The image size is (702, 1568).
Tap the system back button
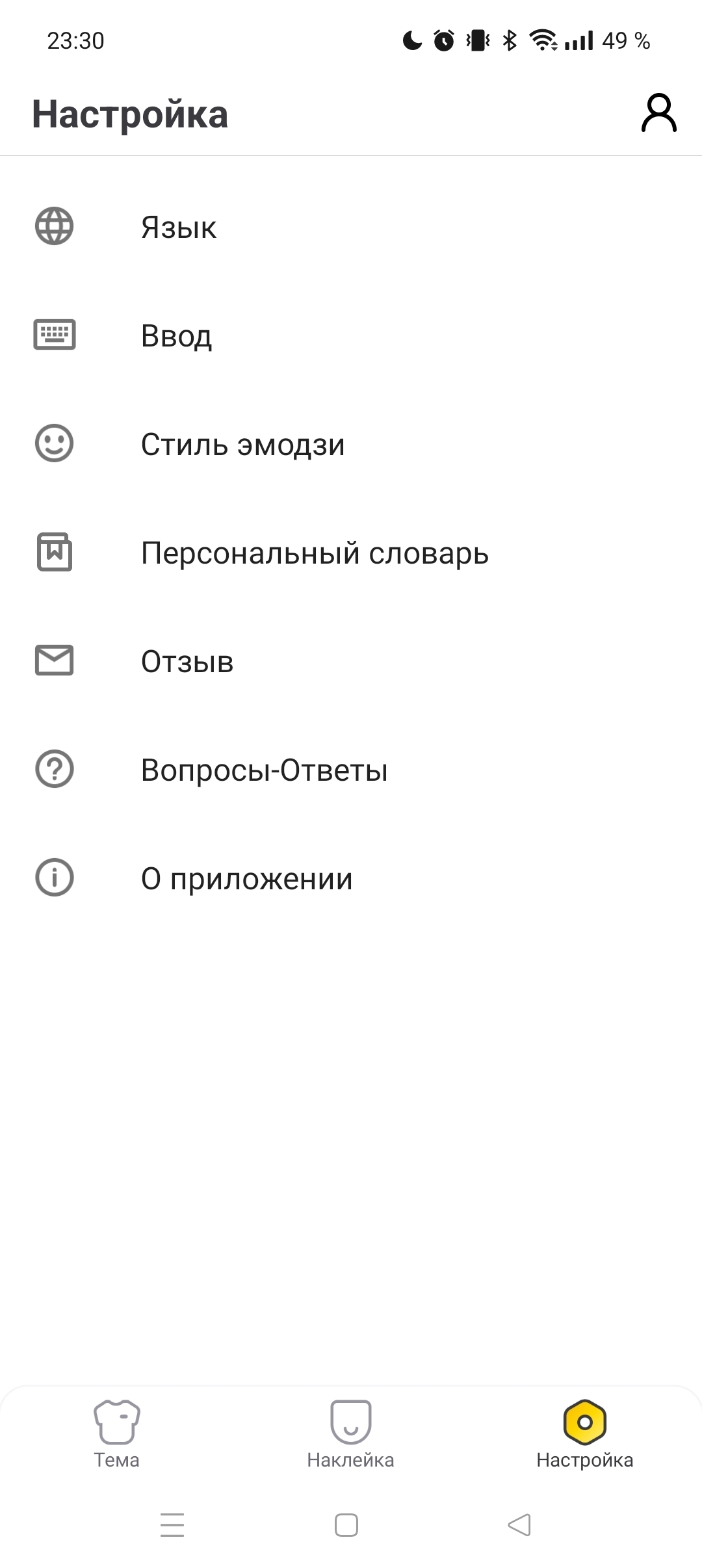click(519, 1525)
